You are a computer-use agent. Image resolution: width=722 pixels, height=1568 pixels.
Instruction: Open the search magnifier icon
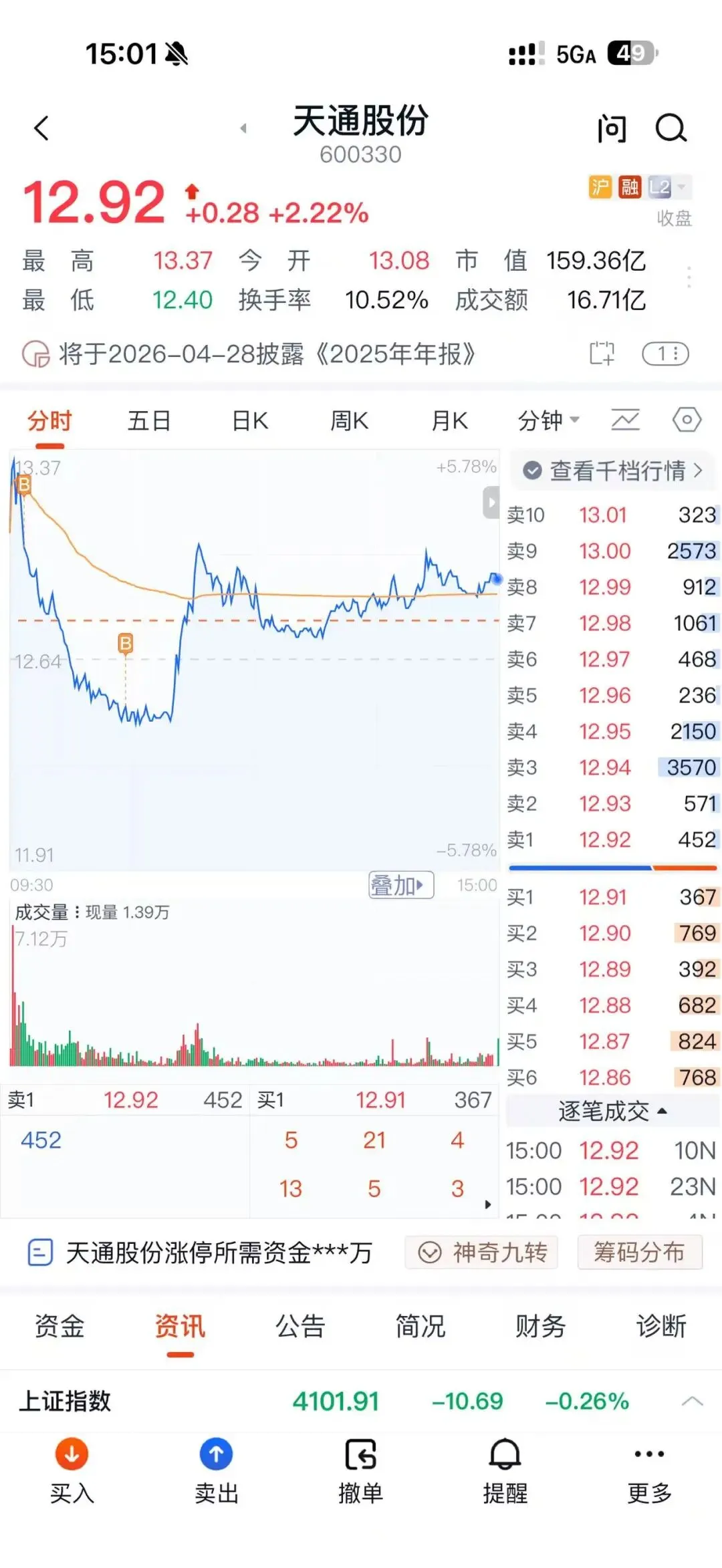pos(671,128)
